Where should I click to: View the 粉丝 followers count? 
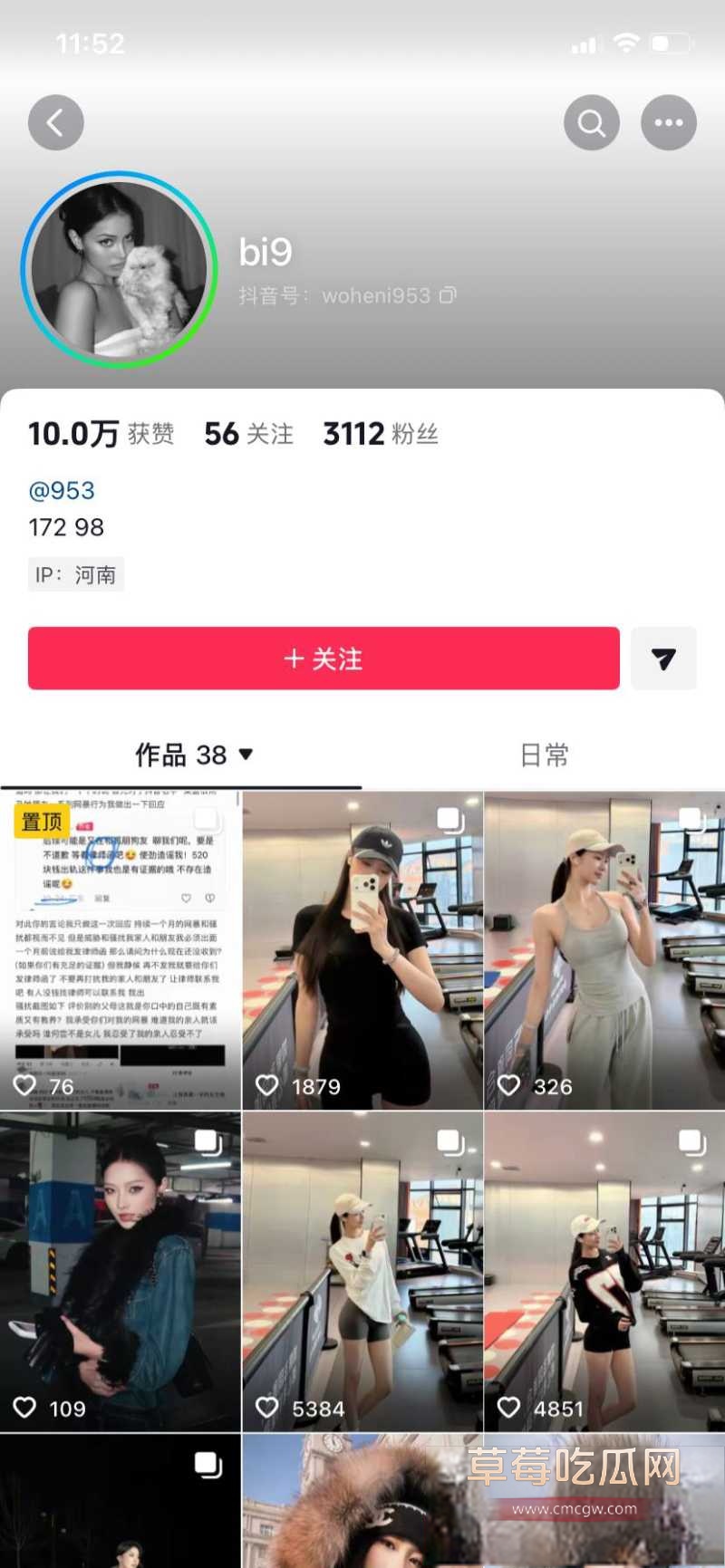382,434
